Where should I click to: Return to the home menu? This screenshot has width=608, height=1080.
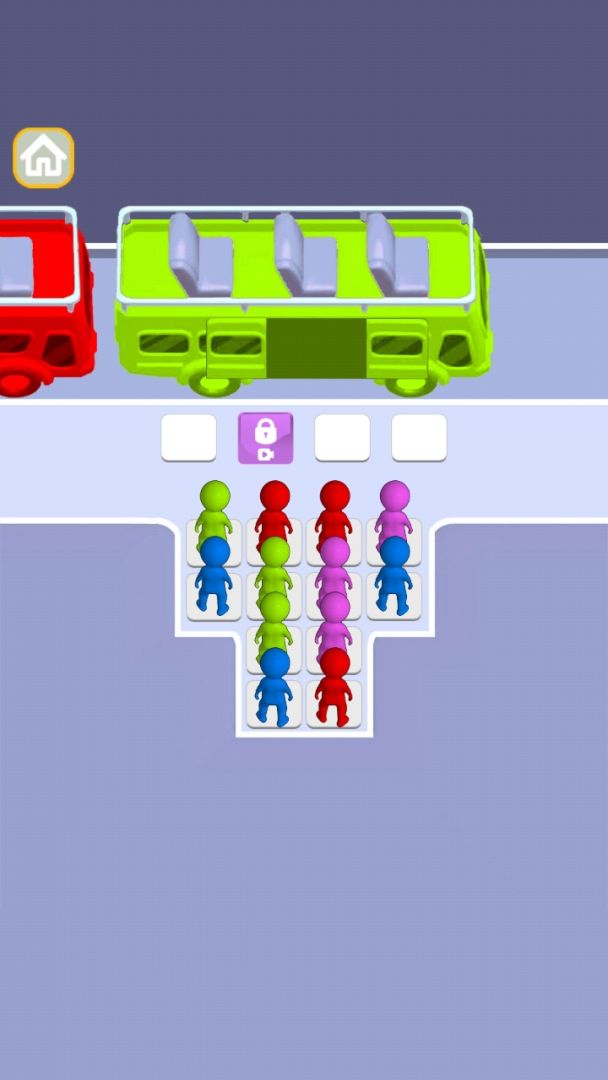[x=43, y=157]
